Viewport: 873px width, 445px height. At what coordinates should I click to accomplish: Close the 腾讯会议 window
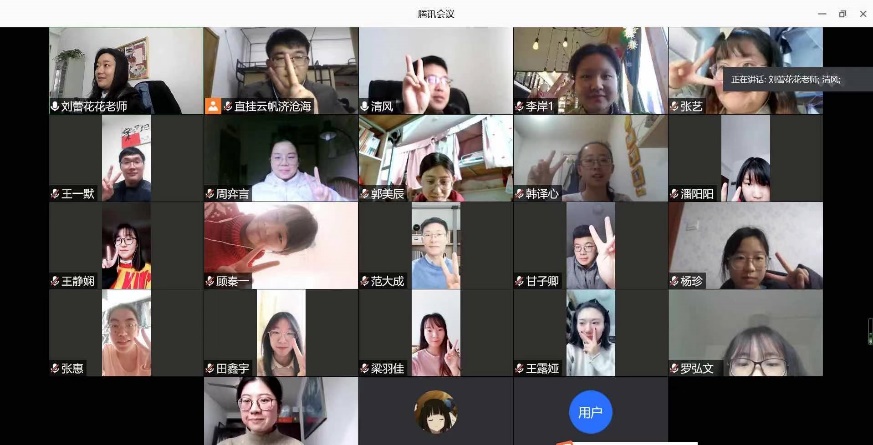pos(861,13)
